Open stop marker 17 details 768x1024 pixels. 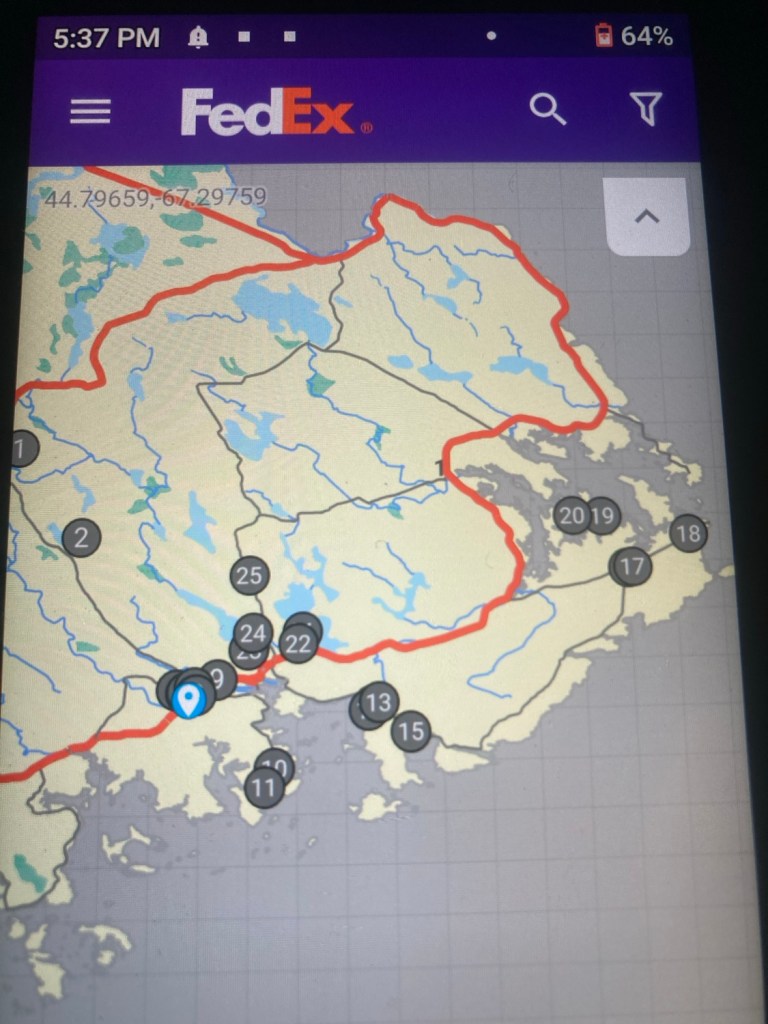[x=630, y=568]
